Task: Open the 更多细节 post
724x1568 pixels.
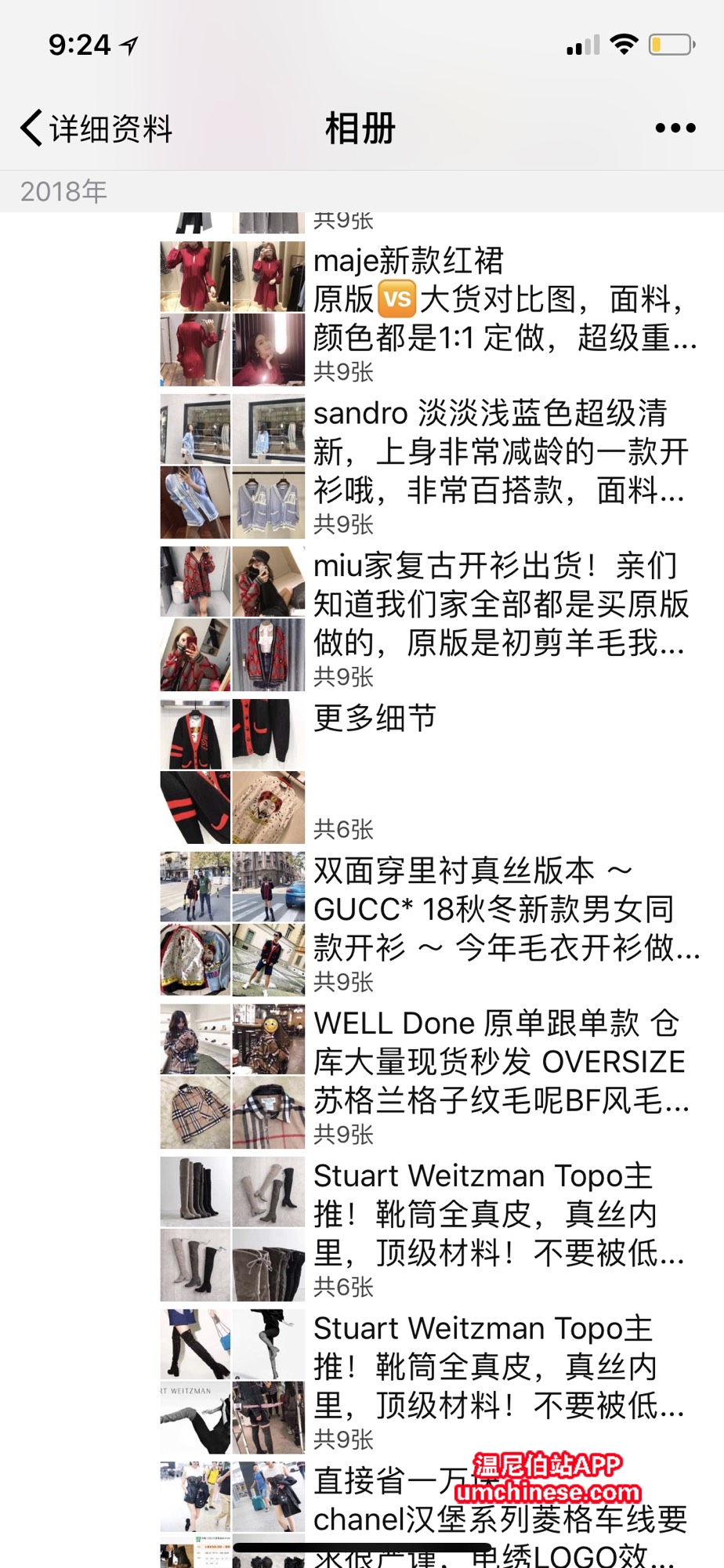Action: [429, 771]
